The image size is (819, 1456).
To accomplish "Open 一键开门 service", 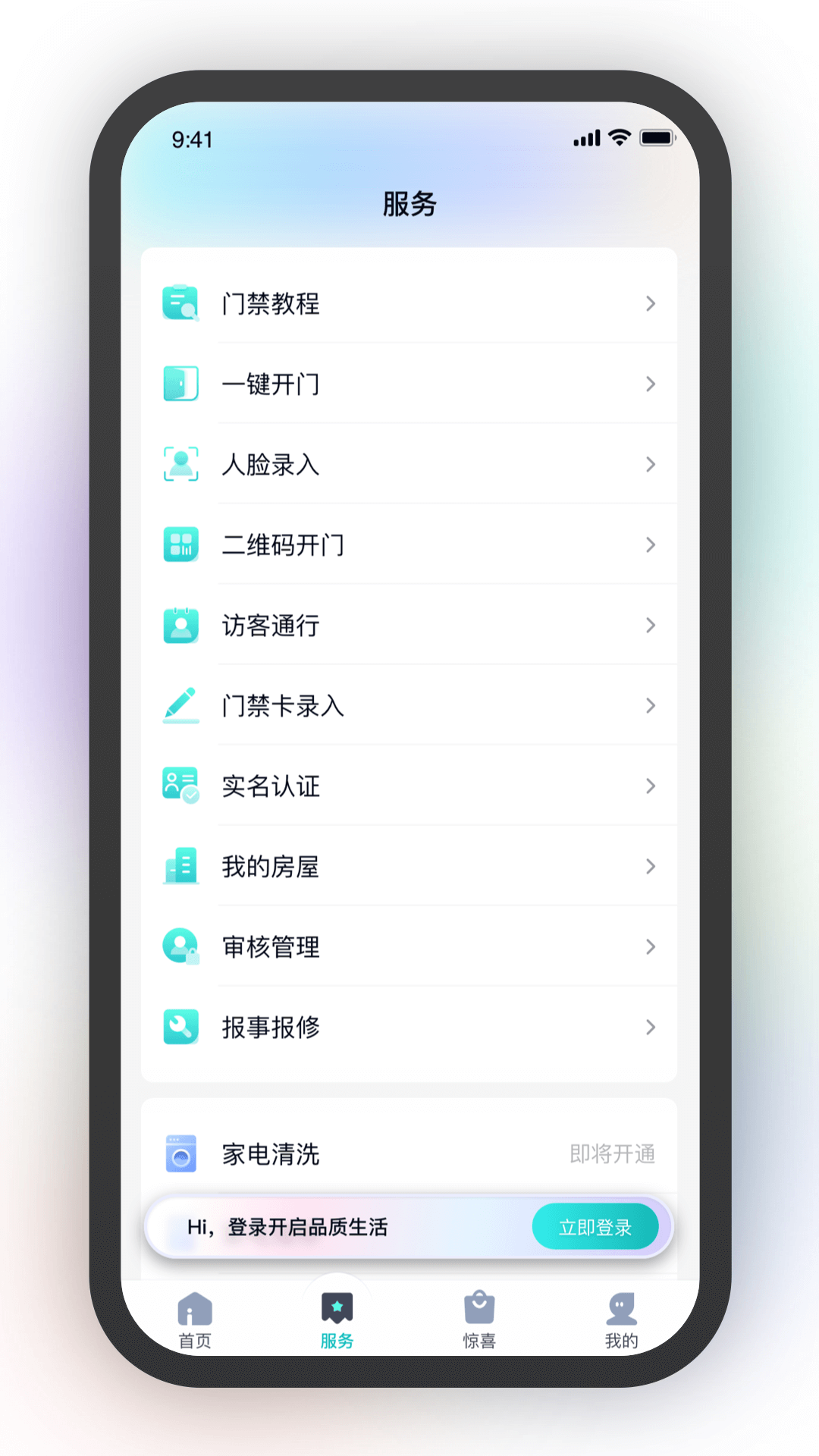I will click(x=409, y=384).
